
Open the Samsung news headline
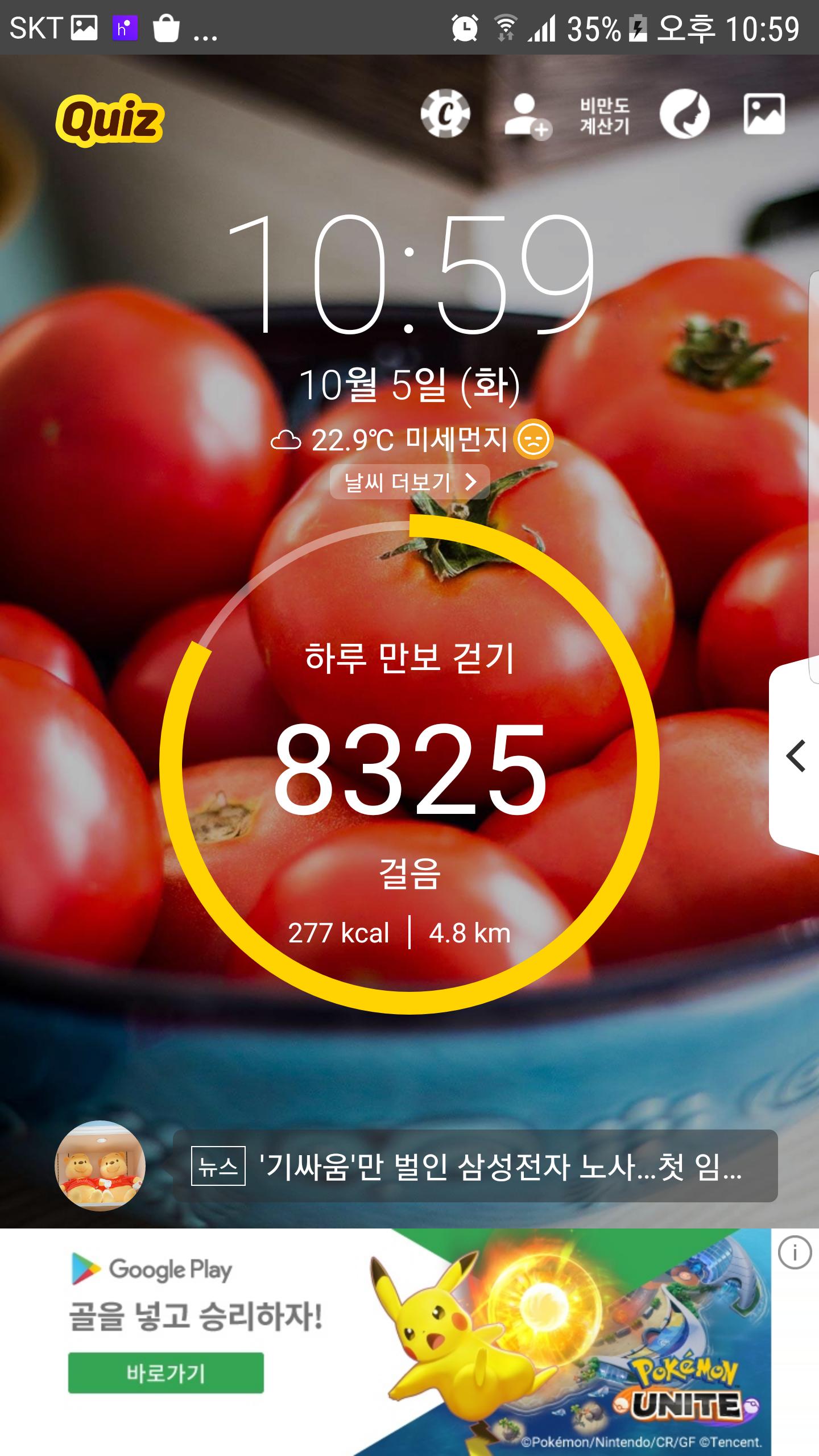475,1167
